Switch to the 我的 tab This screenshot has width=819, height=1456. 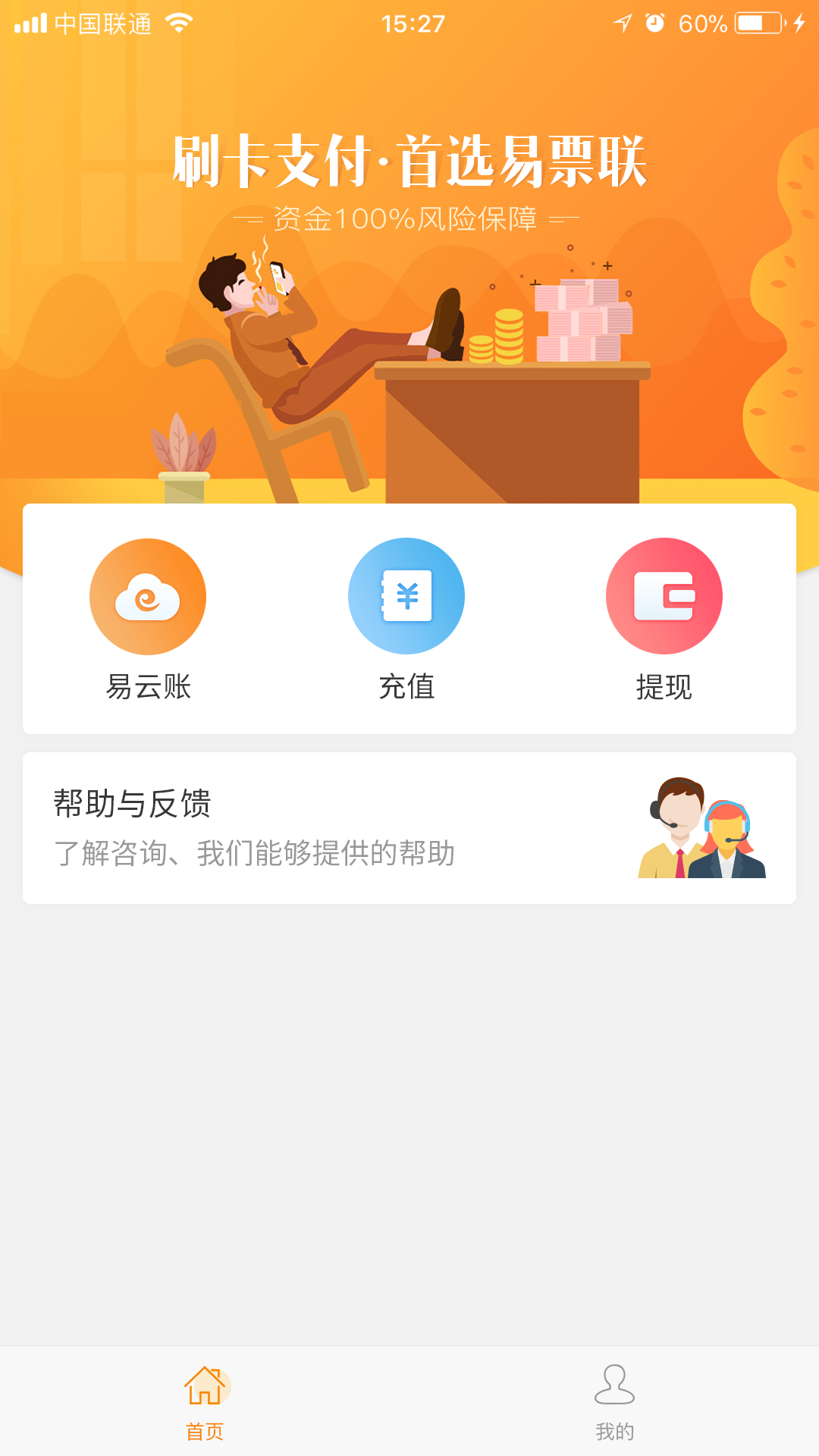coord(614,1401)
